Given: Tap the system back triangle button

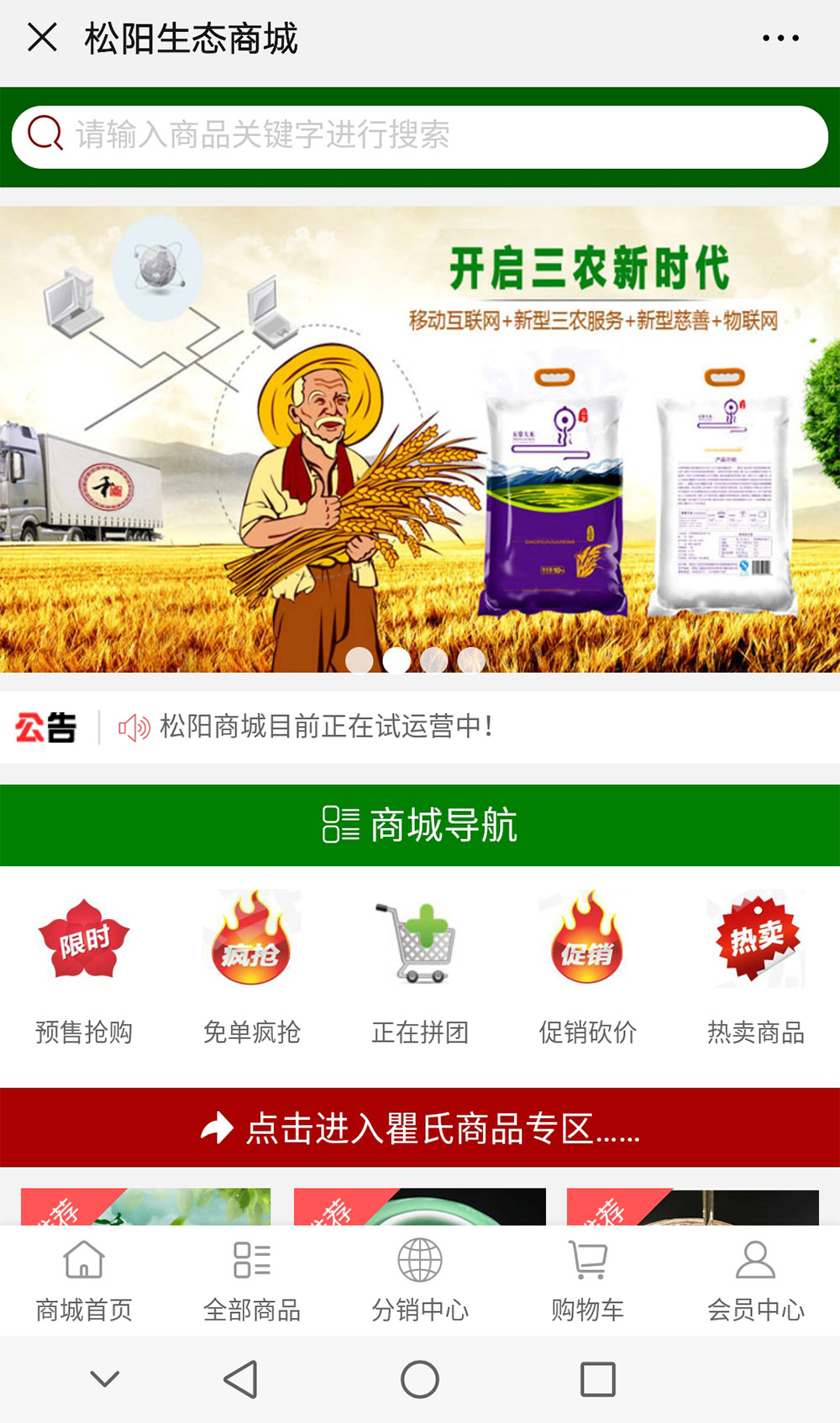Looking at the screenshot, I should click(241, 1378).
